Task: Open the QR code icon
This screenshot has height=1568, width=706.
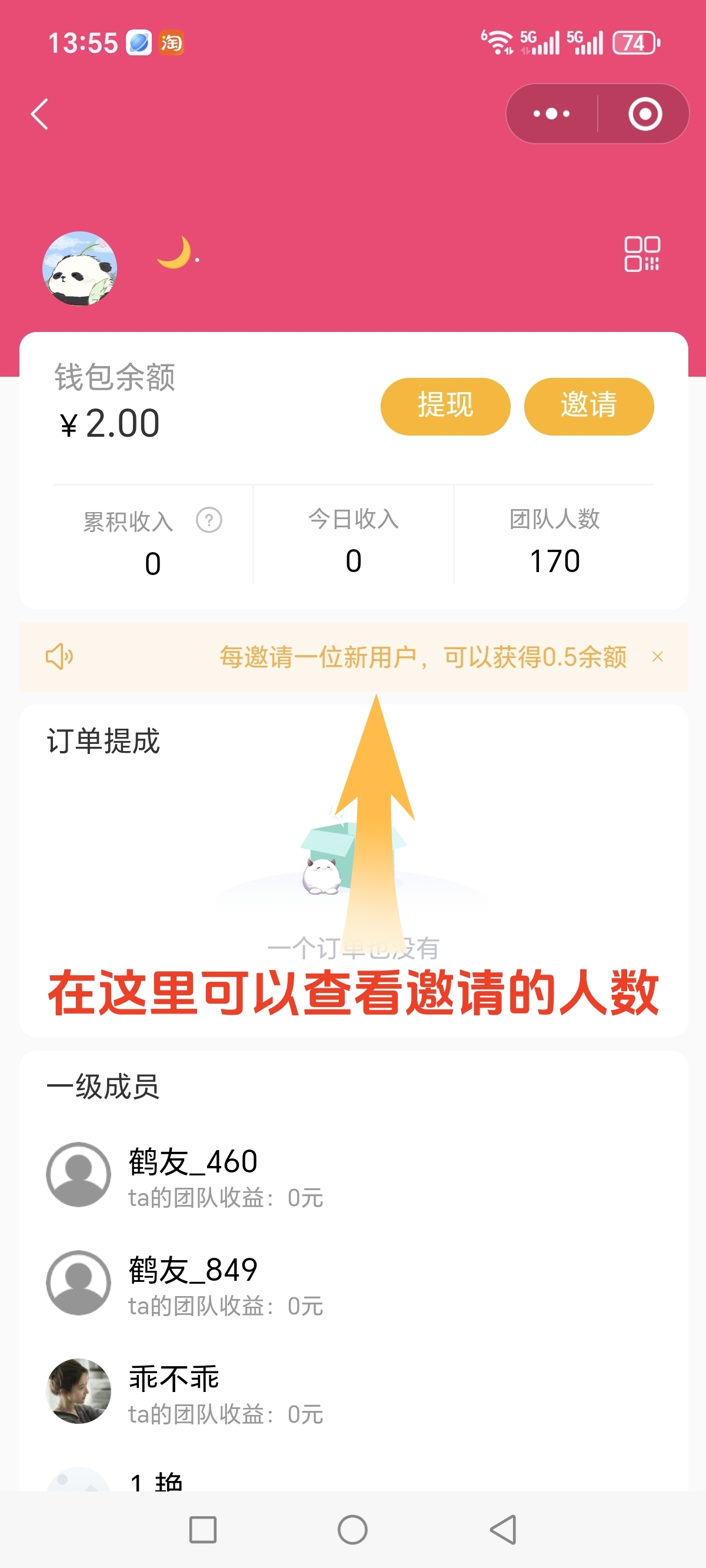Action: point(641,254)
